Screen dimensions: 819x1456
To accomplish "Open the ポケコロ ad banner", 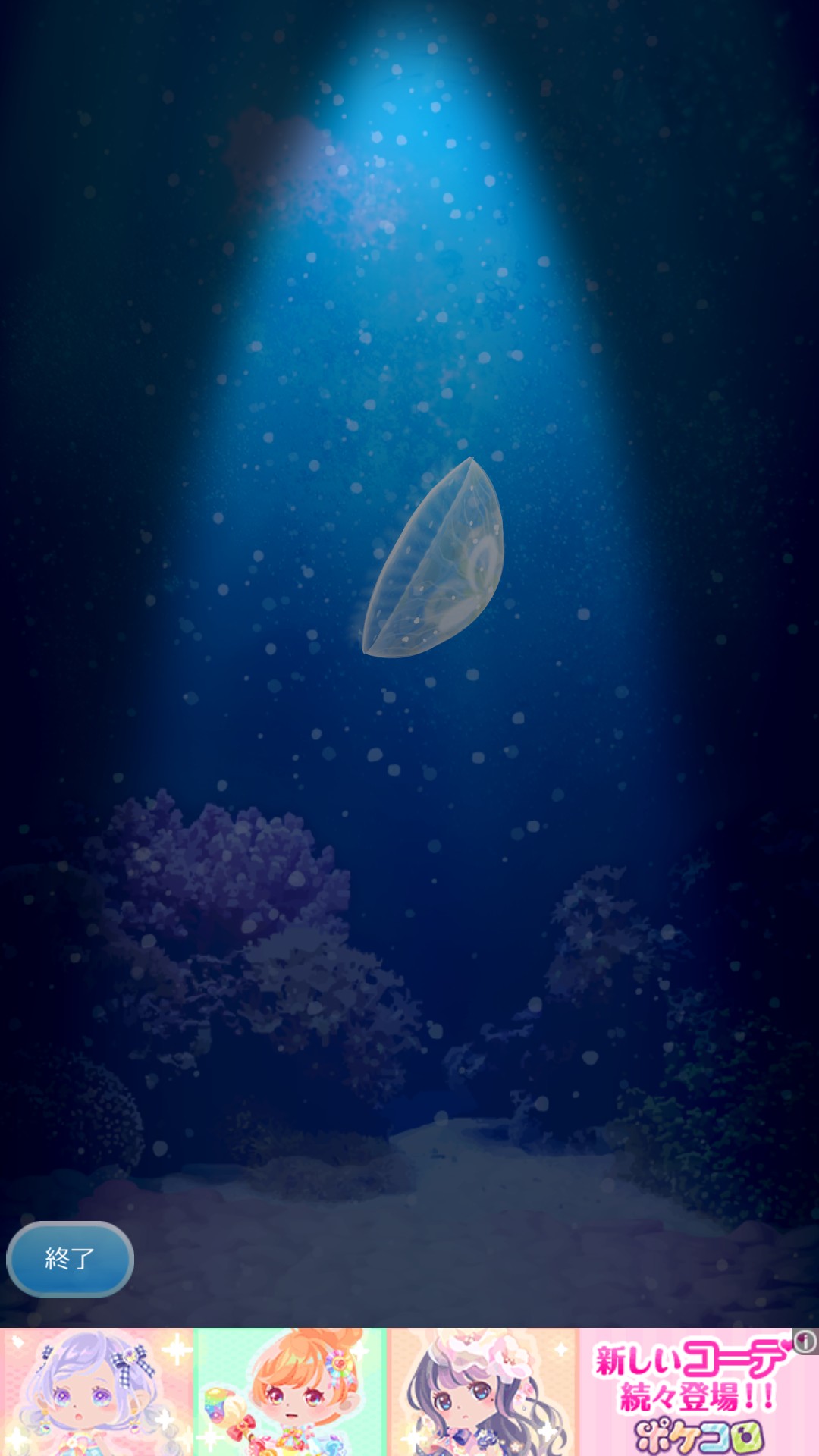I will tap(409, 1392).
